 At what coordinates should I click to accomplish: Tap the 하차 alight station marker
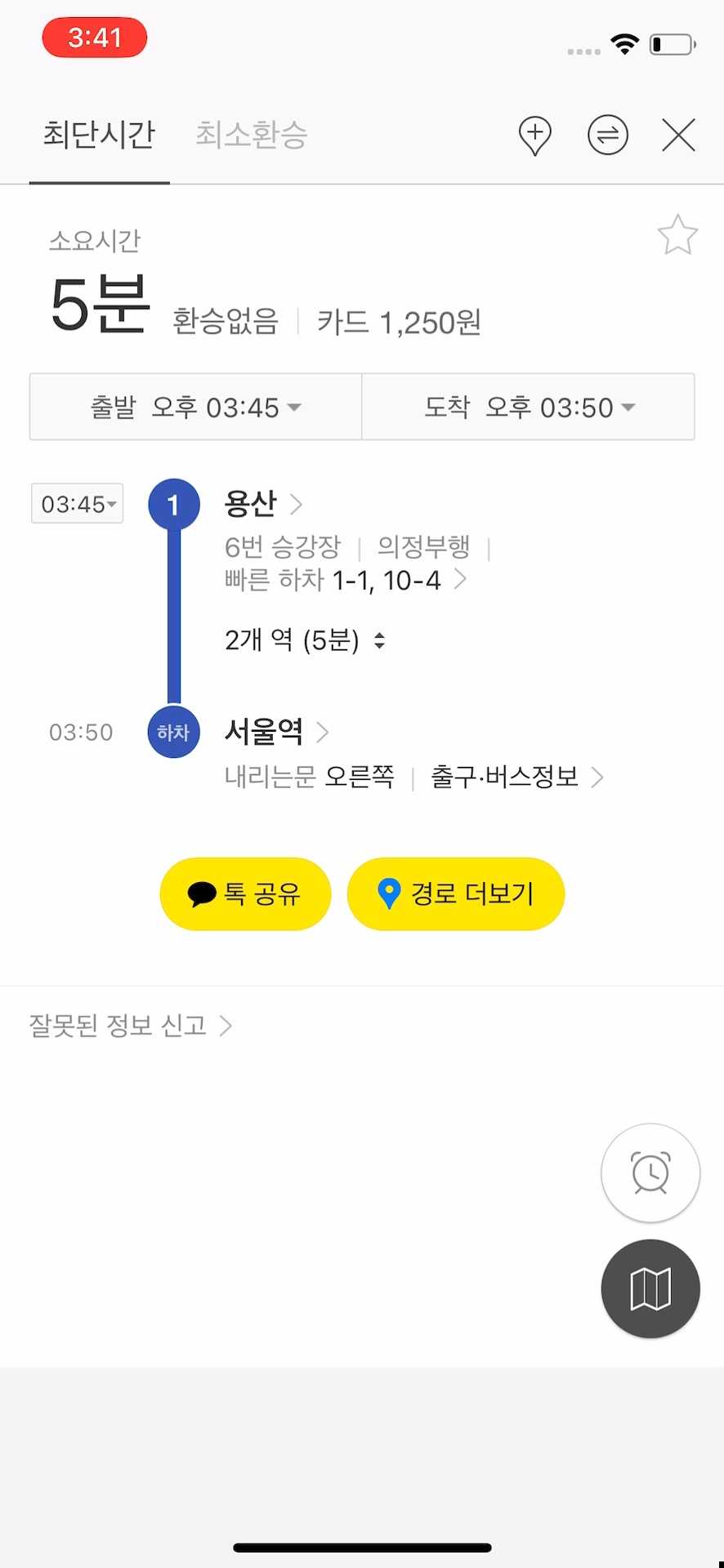(172, 732)
